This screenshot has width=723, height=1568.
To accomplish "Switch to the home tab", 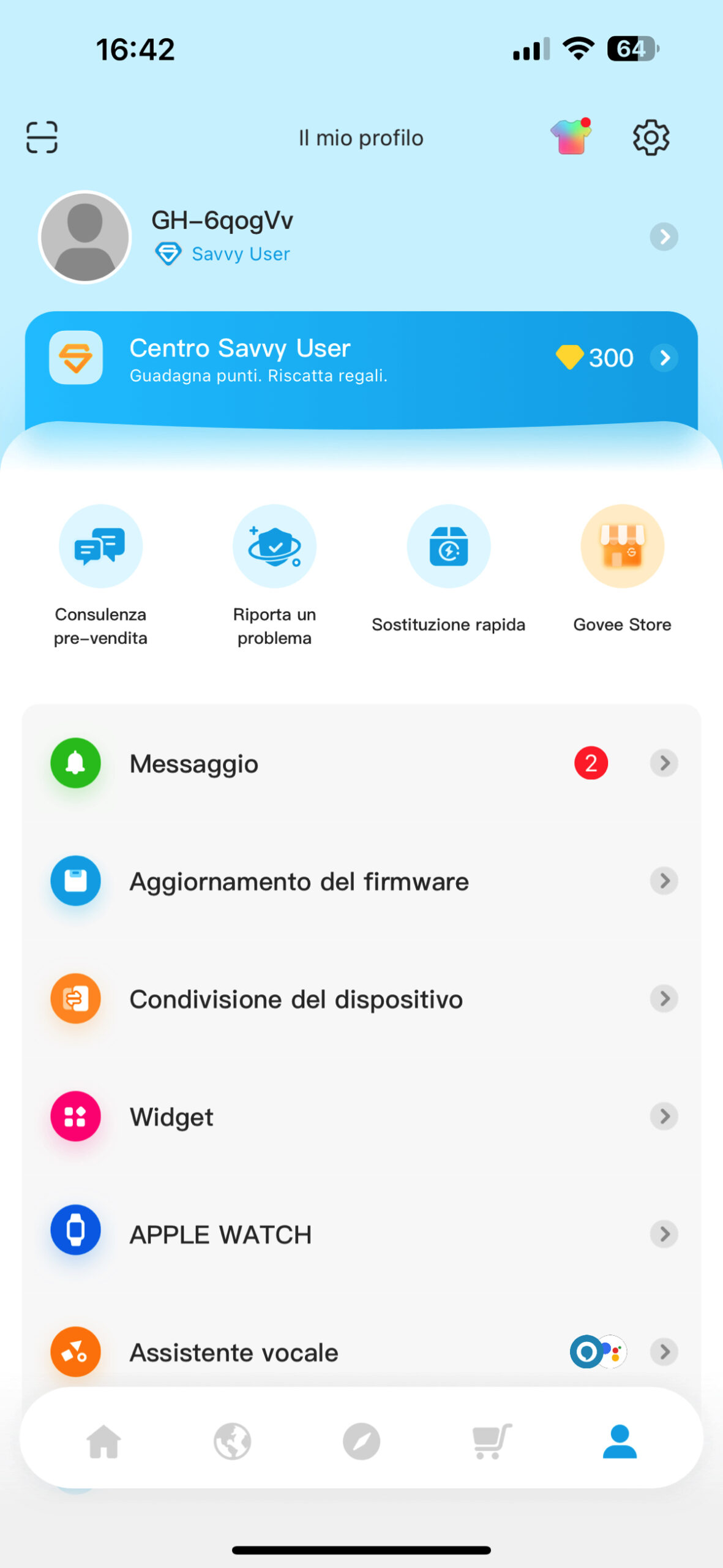I will point(103,1441).
